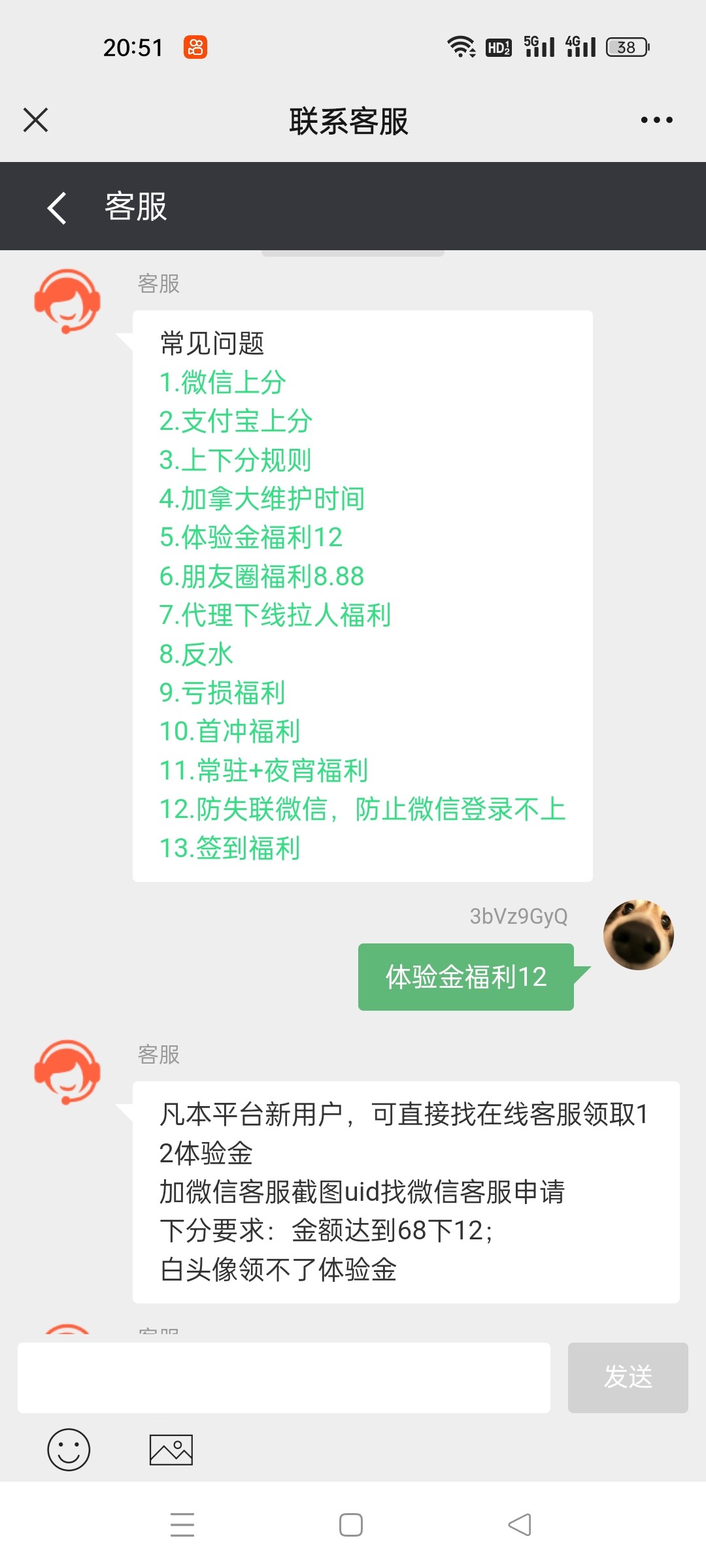The height and width of the screenshot is (1568, 706).
Task: Tap 11.常驻+夜宵福利 link
Action: point(264,770)
